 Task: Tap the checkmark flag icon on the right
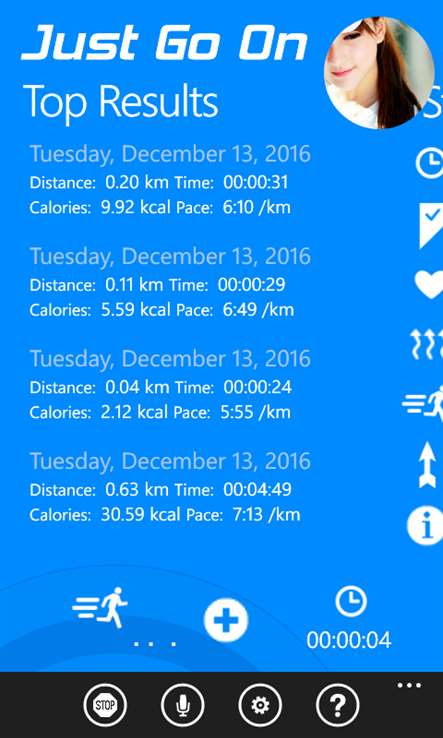tap(431, 226)
